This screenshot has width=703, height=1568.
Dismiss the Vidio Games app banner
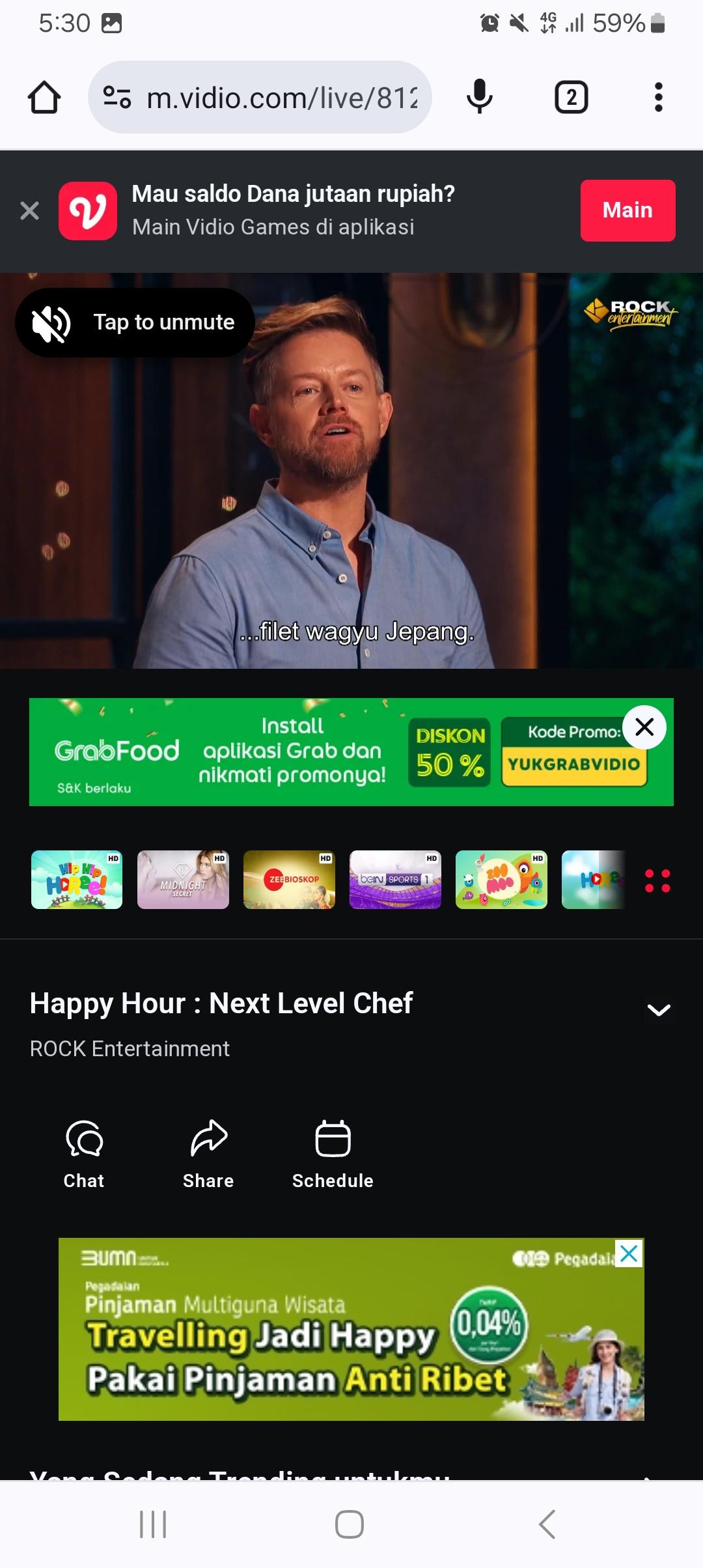click(x=29, y=210)
